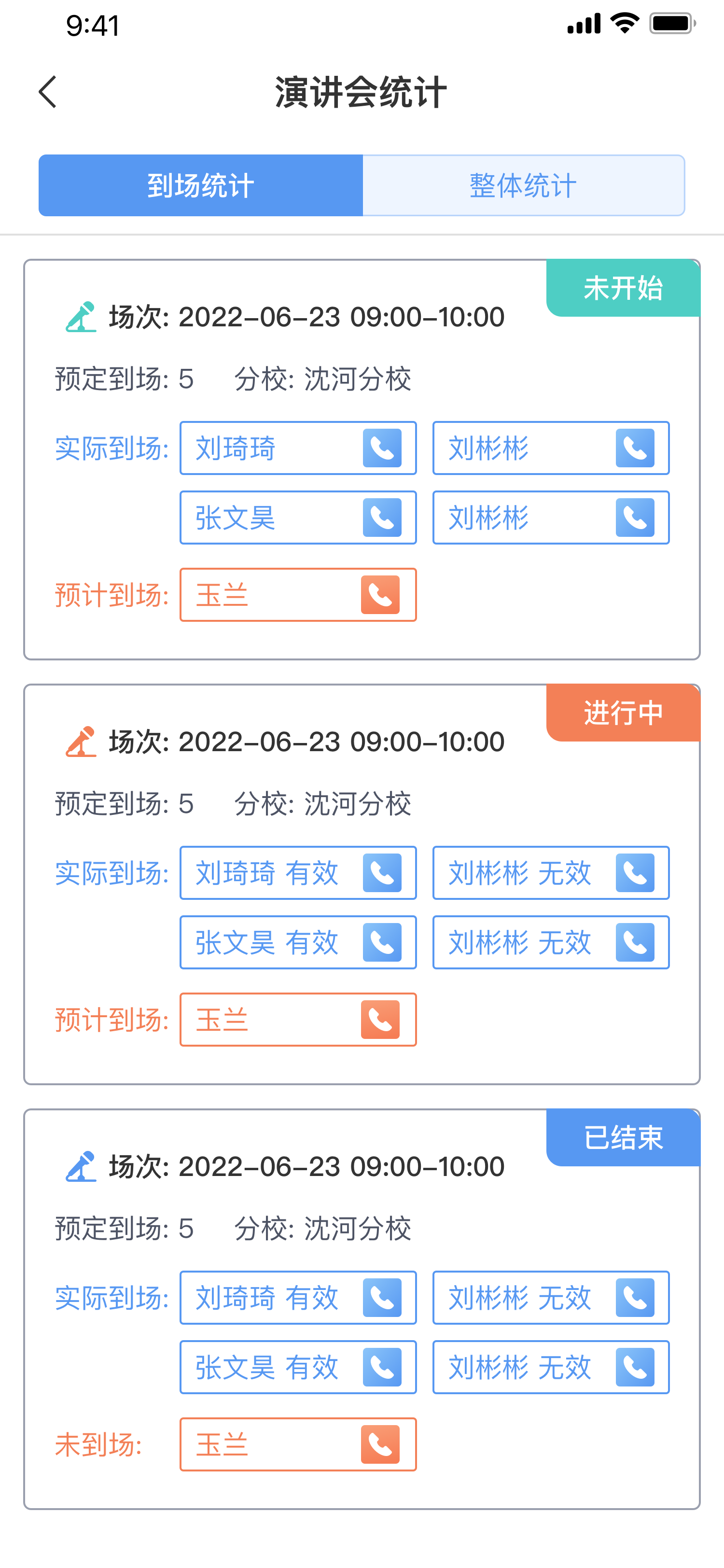724x1568 pixels.
Task: Call 张文昊 有效 in the 进行中 session
Action: point(382,942)
